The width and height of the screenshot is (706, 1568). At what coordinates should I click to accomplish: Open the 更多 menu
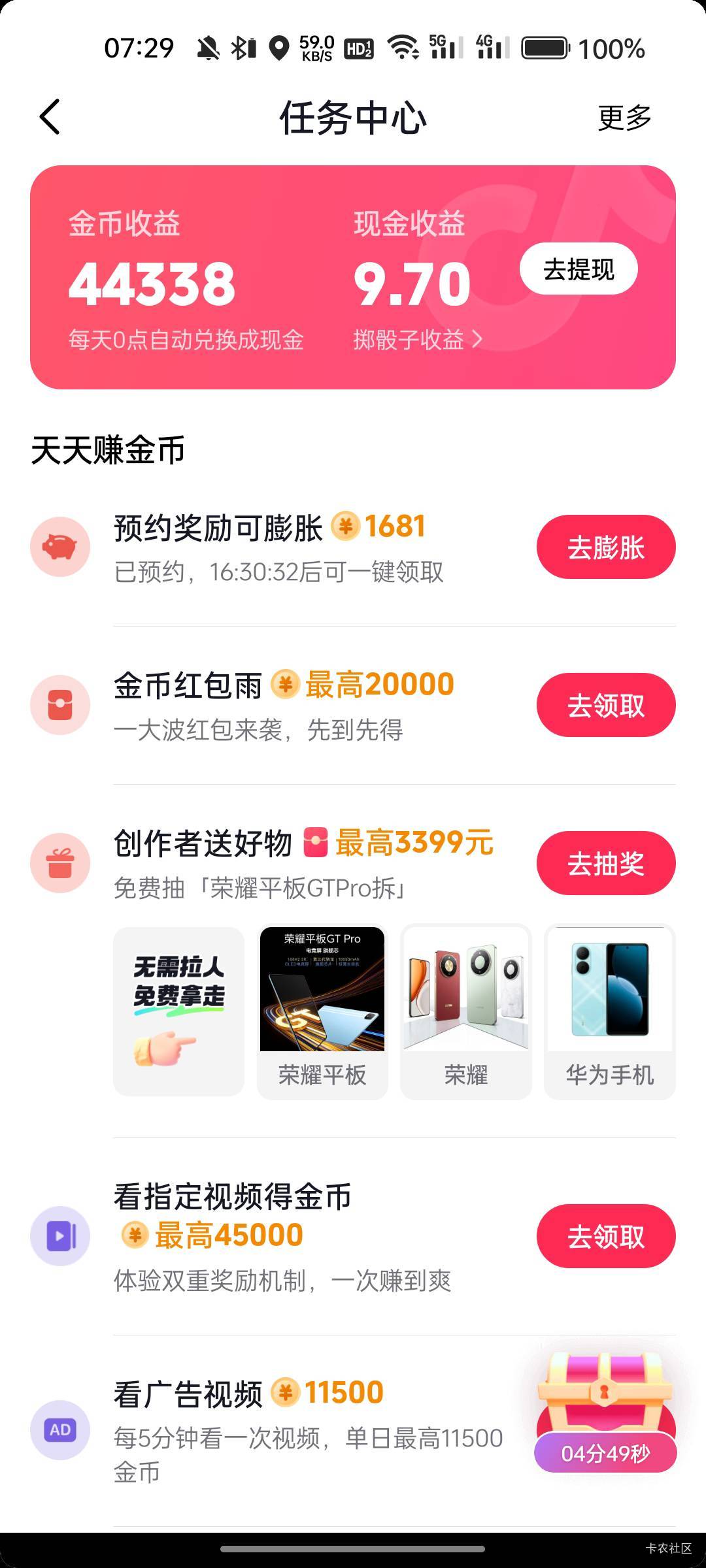click(x=624, y=118)
